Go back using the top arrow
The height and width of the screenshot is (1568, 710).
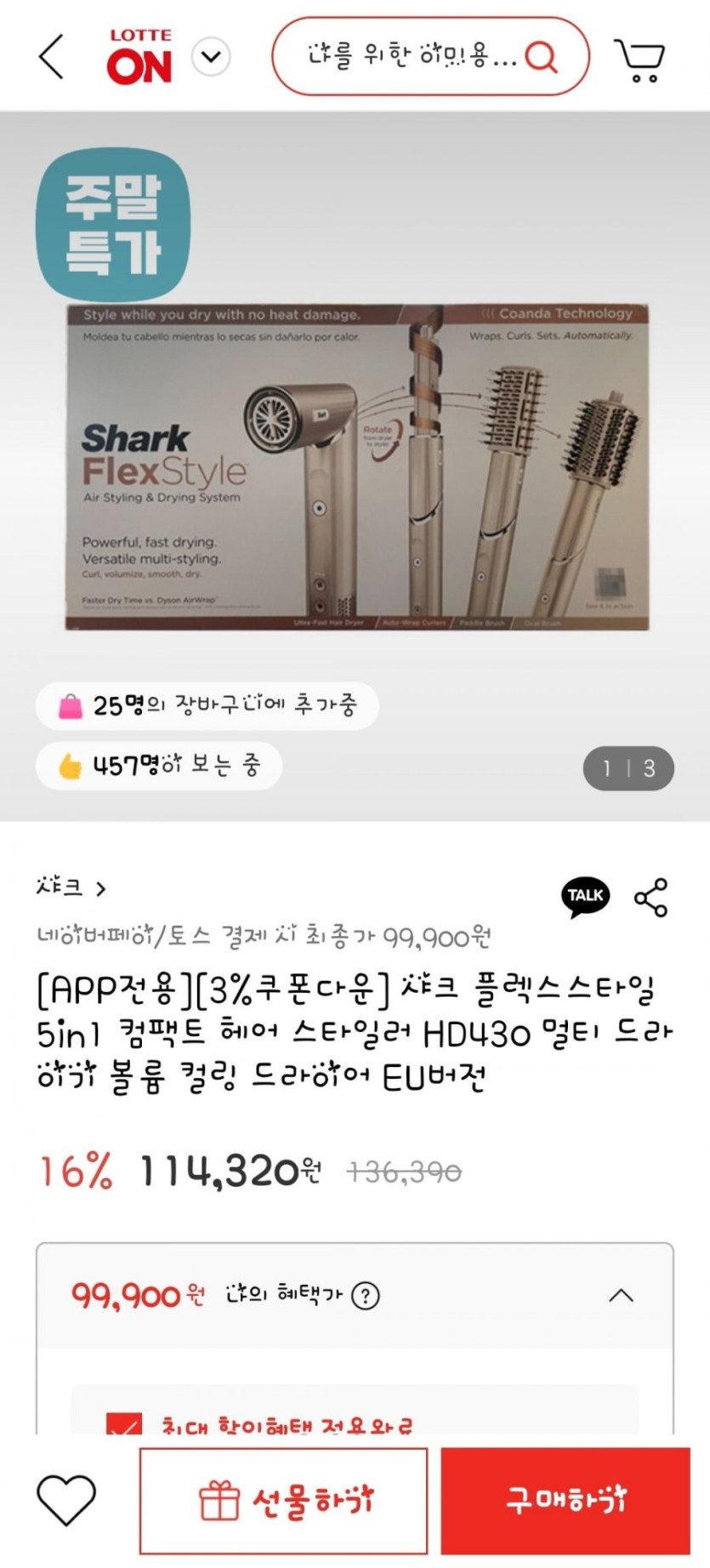(52, 56)
